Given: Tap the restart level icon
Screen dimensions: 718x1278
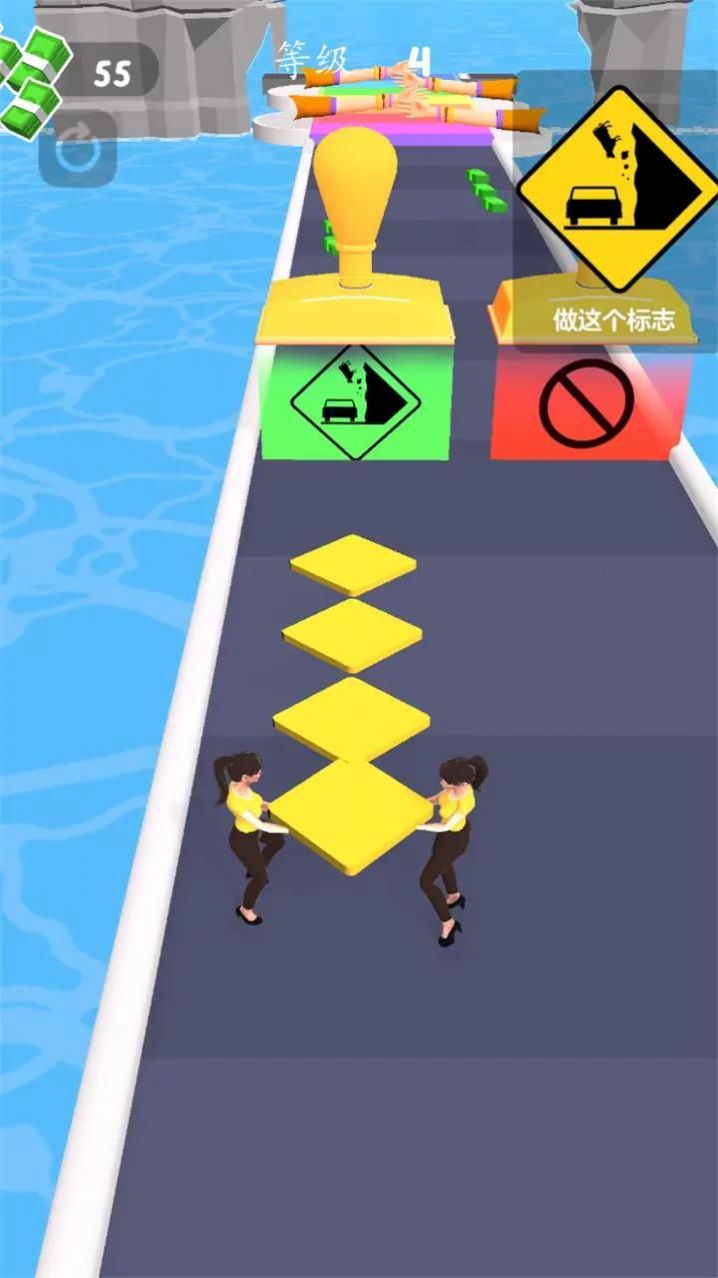Looking at the screenshot, I should pos(77,152).
